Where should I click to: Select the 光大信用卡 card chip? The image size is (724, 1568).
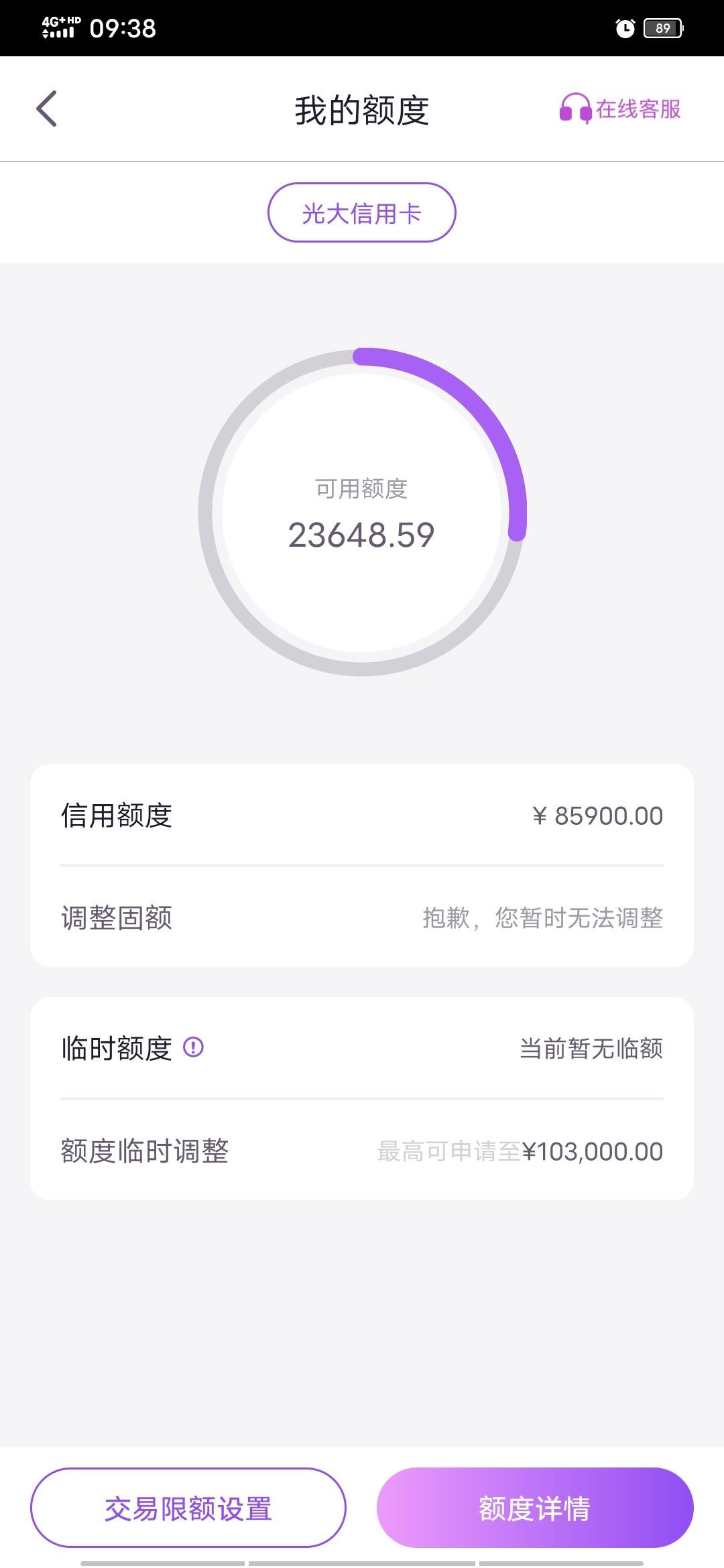362,212
